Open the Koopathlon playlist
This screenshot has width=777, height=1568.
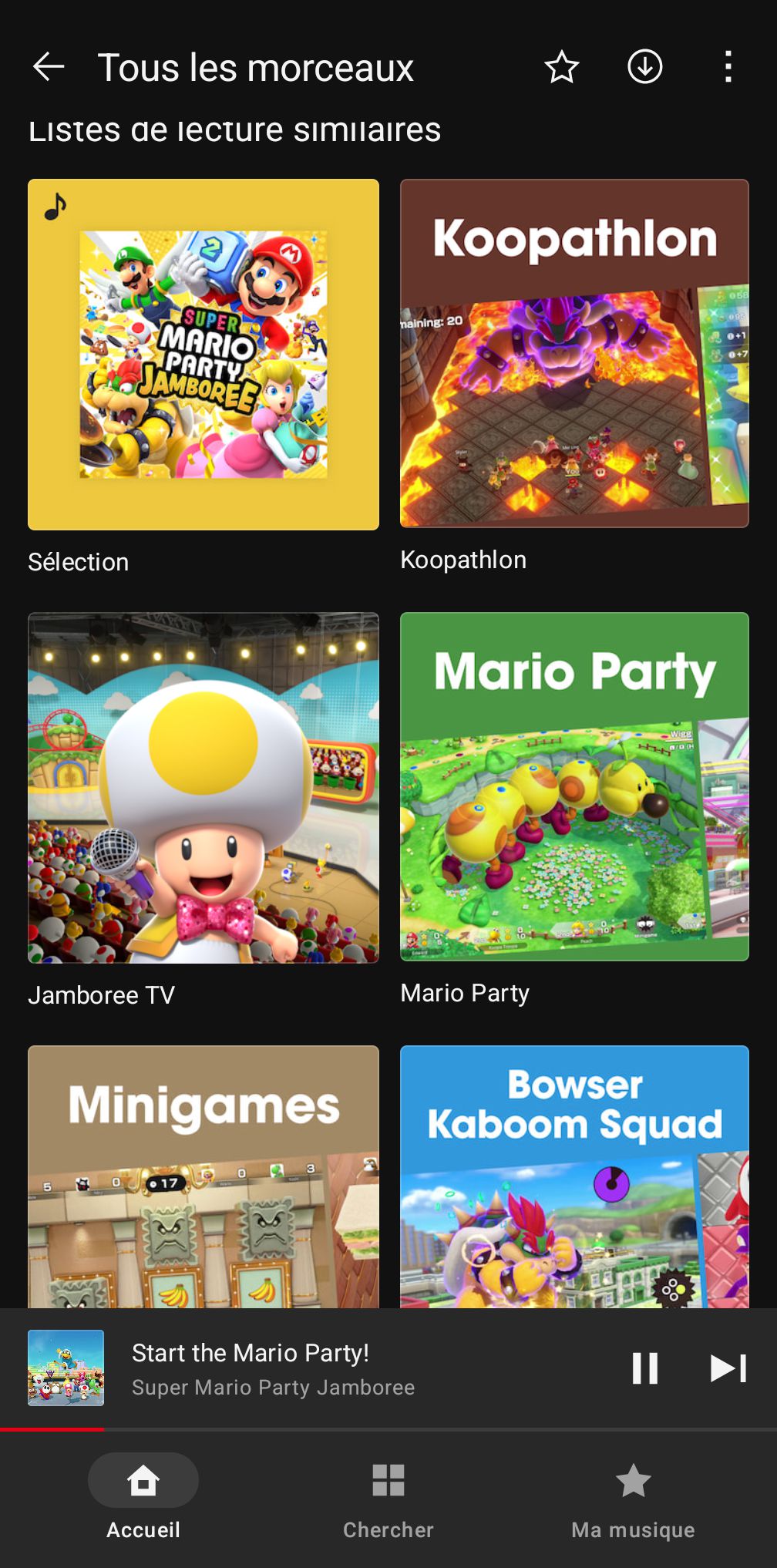574,354
